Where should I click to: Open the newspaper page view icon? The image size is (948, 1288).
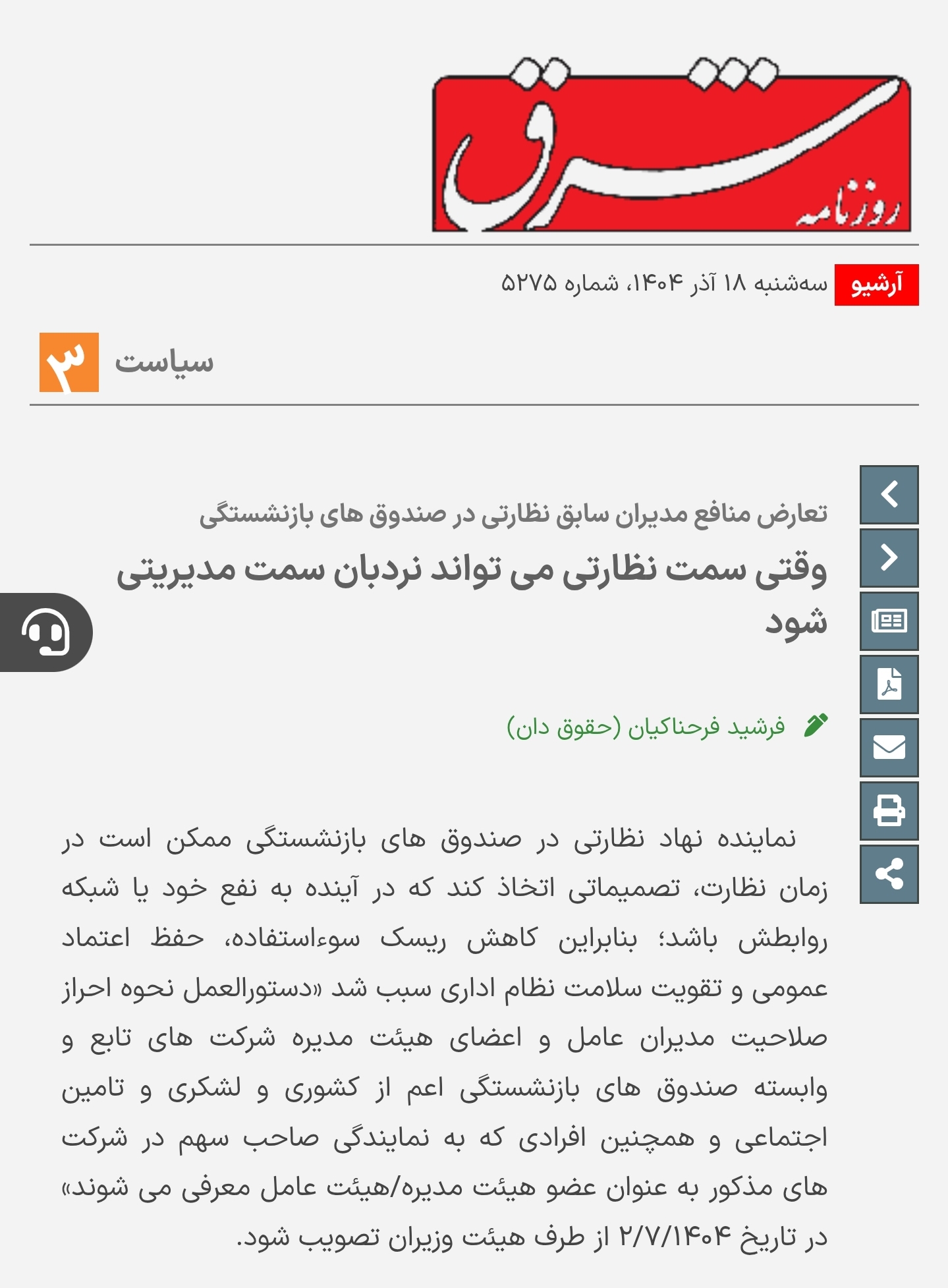point(889,621)
